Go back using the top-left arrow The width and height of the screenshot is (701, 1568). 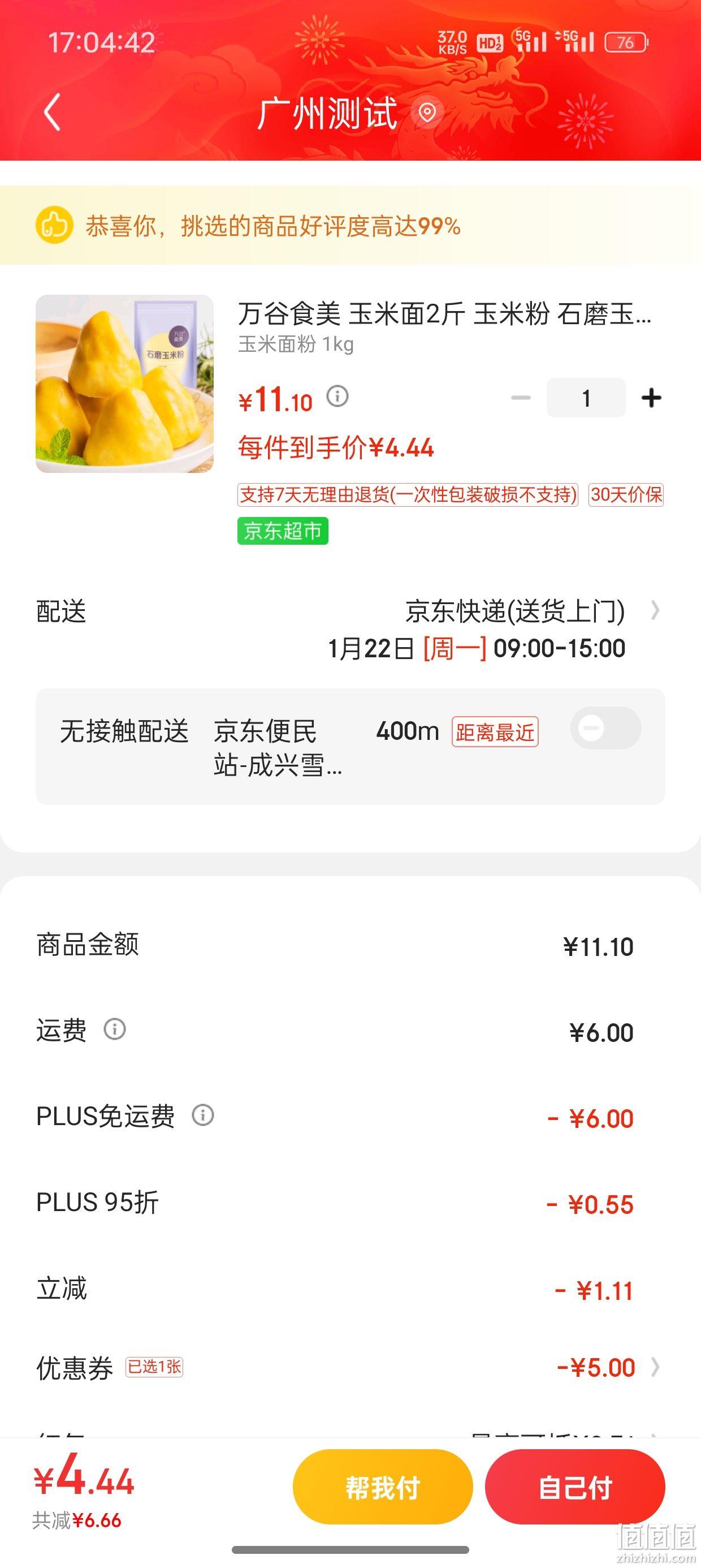point(53,112)
